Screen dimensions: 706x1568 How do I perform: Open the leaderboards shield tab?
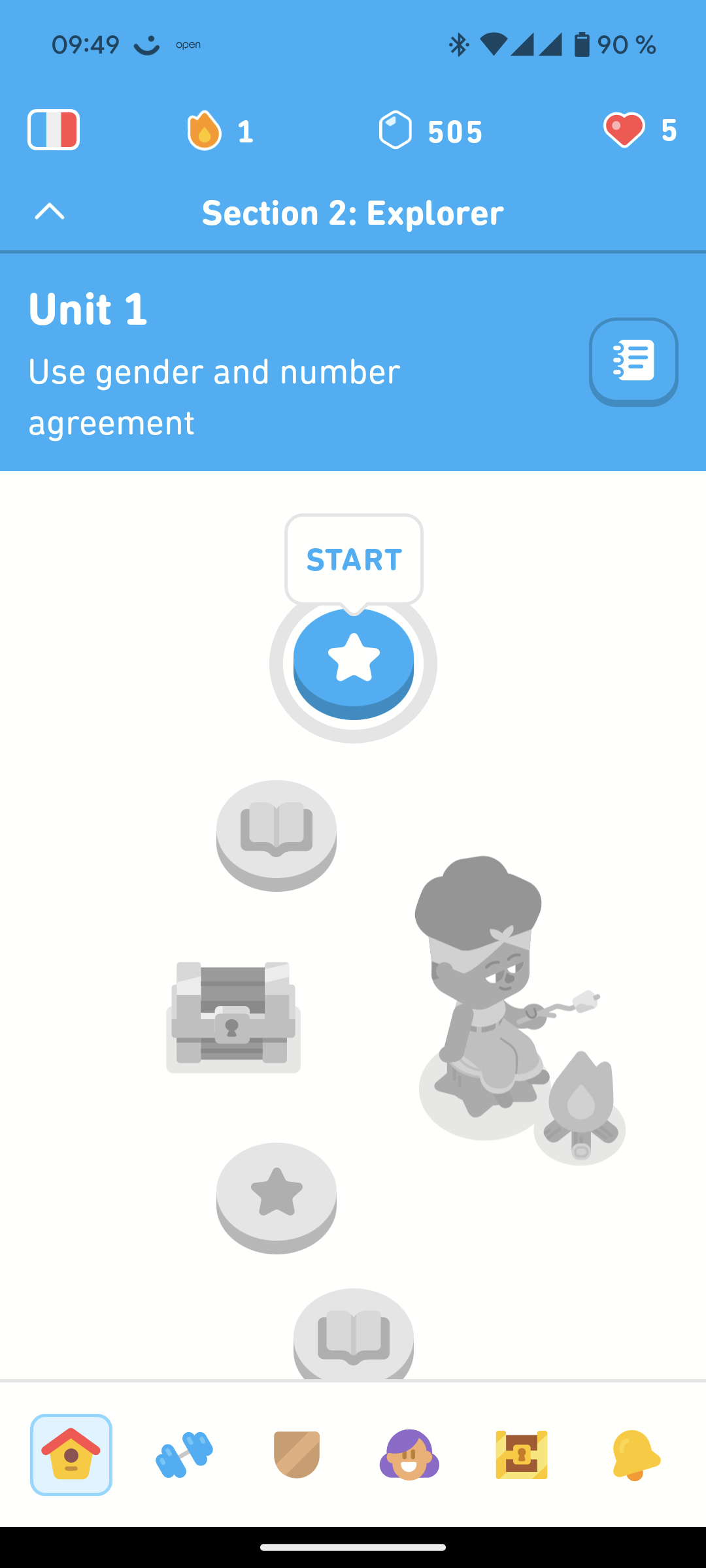297,1454
